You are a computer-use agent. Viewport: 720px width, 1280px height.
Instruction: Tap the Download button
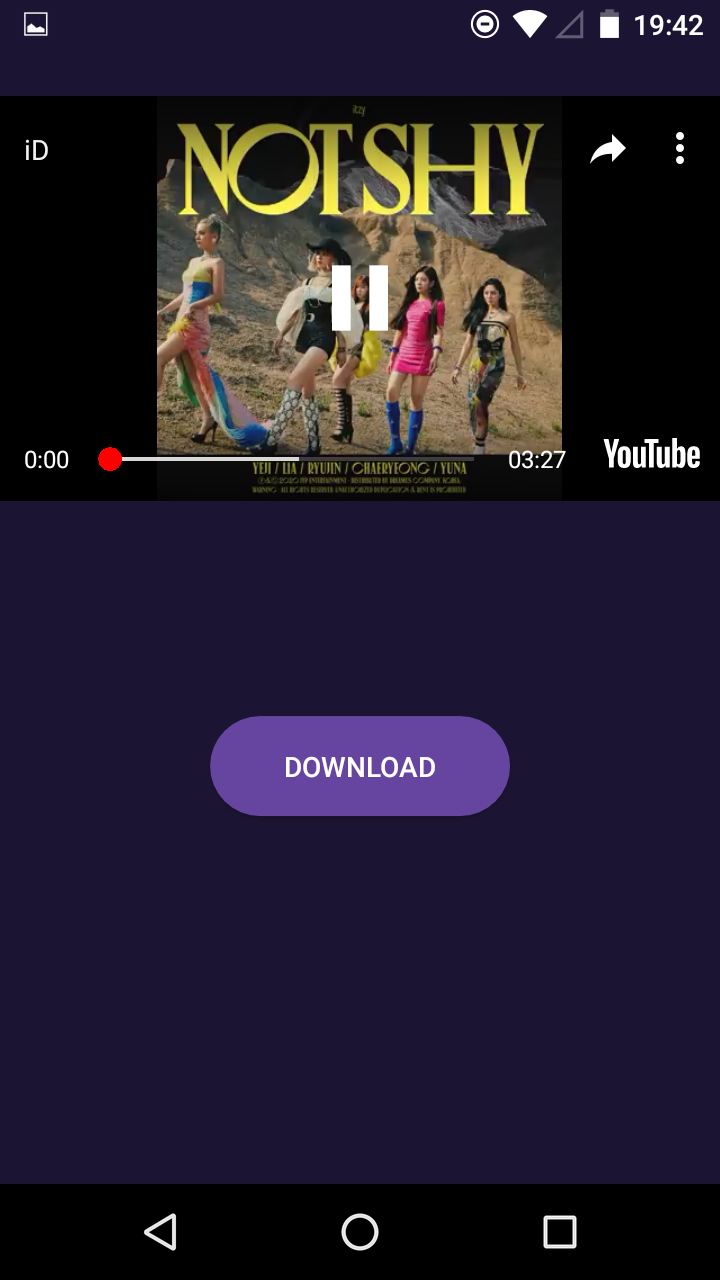point(360,766)
